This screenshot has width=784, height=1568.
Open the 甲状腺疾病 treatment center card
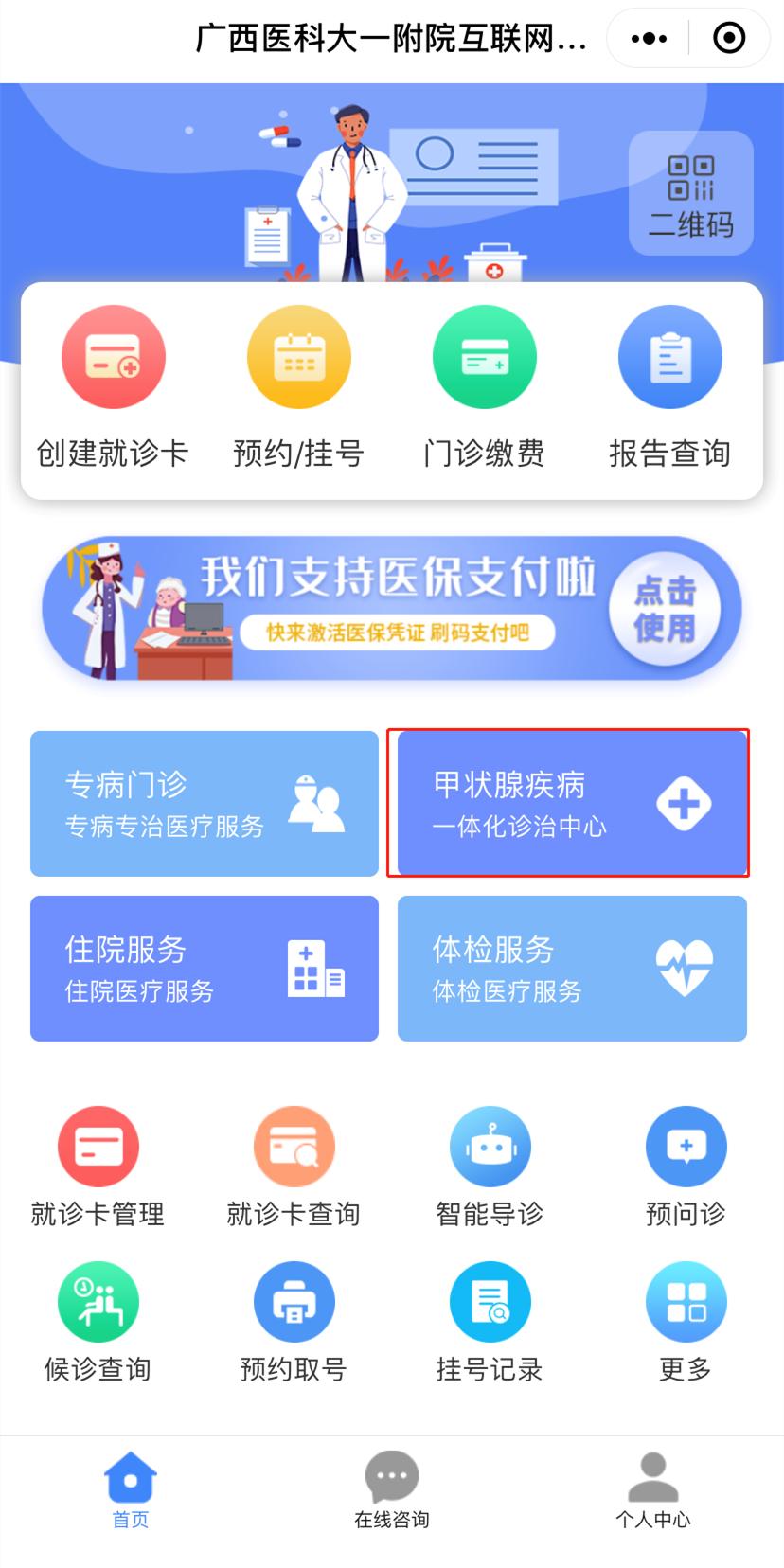point(572,803)
